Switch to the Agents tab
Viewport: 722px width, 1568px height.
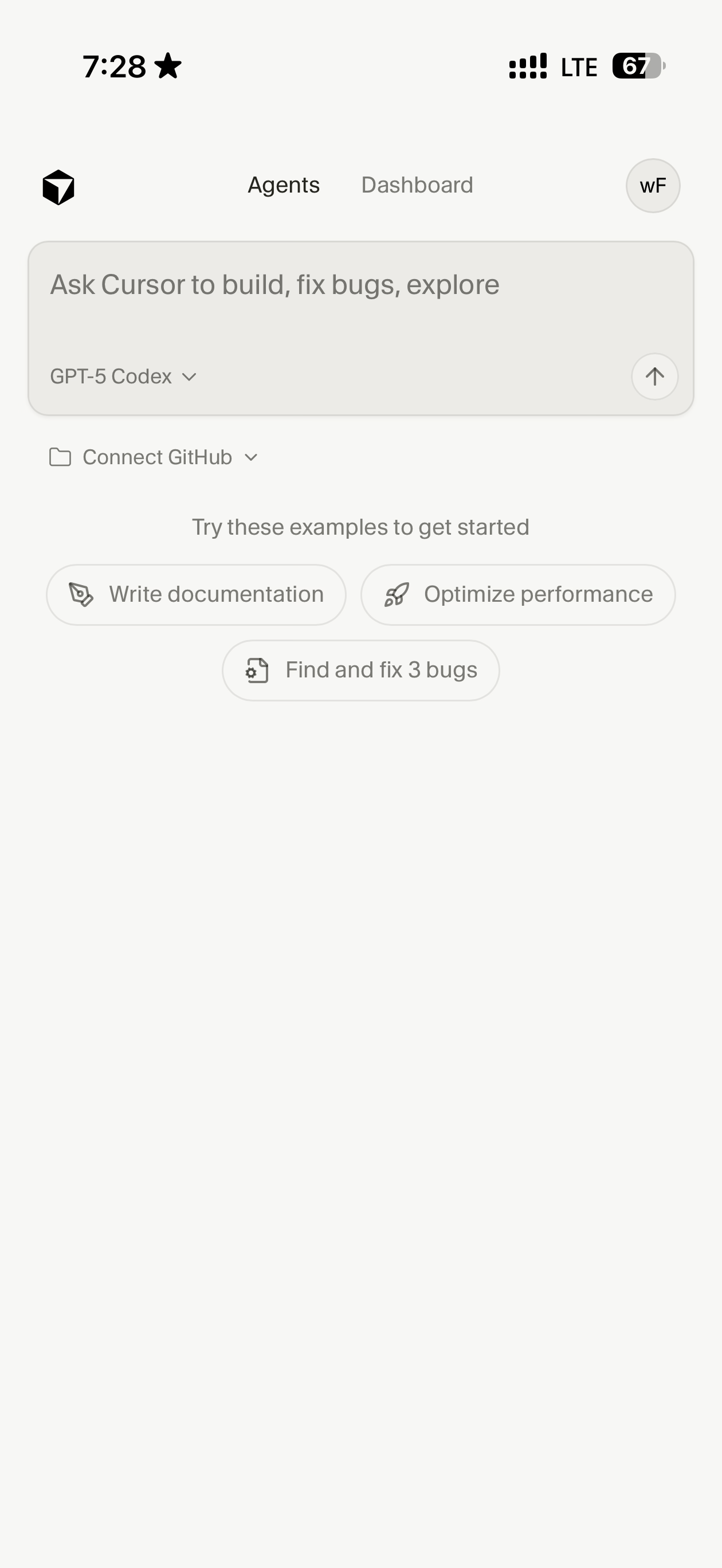pos(284,185)
